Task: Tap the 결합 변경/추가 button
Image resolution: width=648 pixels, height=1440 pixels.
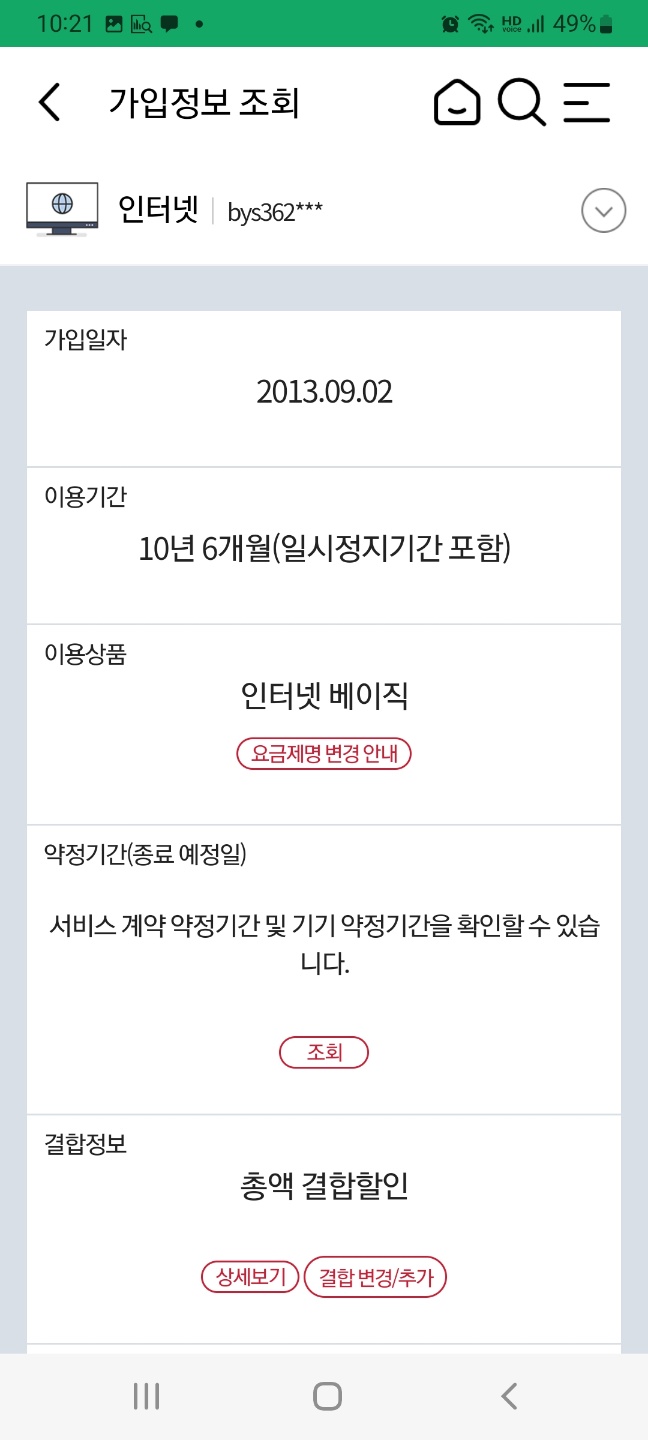Action: [375, 1277]
